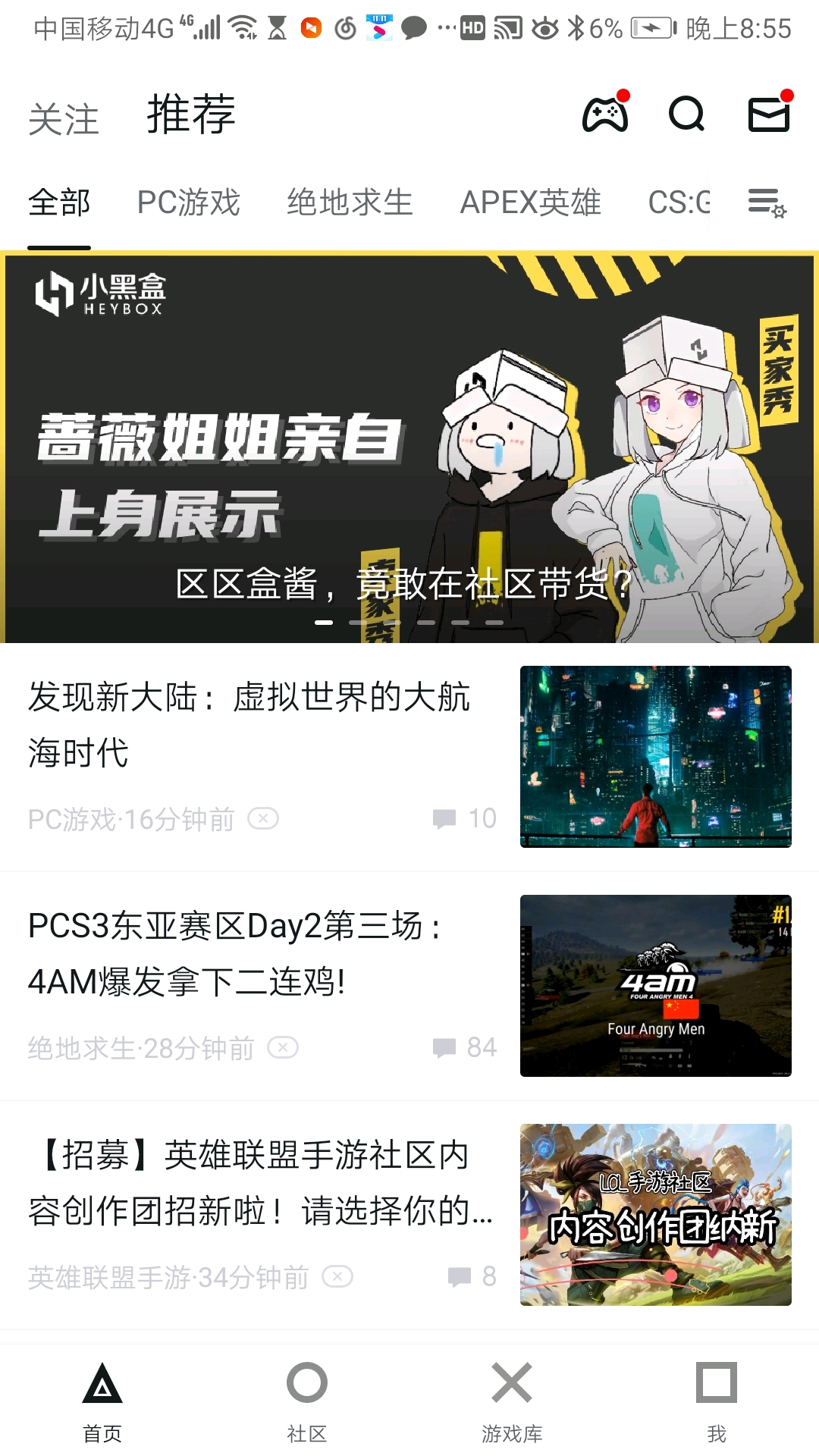Select the APEX英雄 category tab

(530, 202)
